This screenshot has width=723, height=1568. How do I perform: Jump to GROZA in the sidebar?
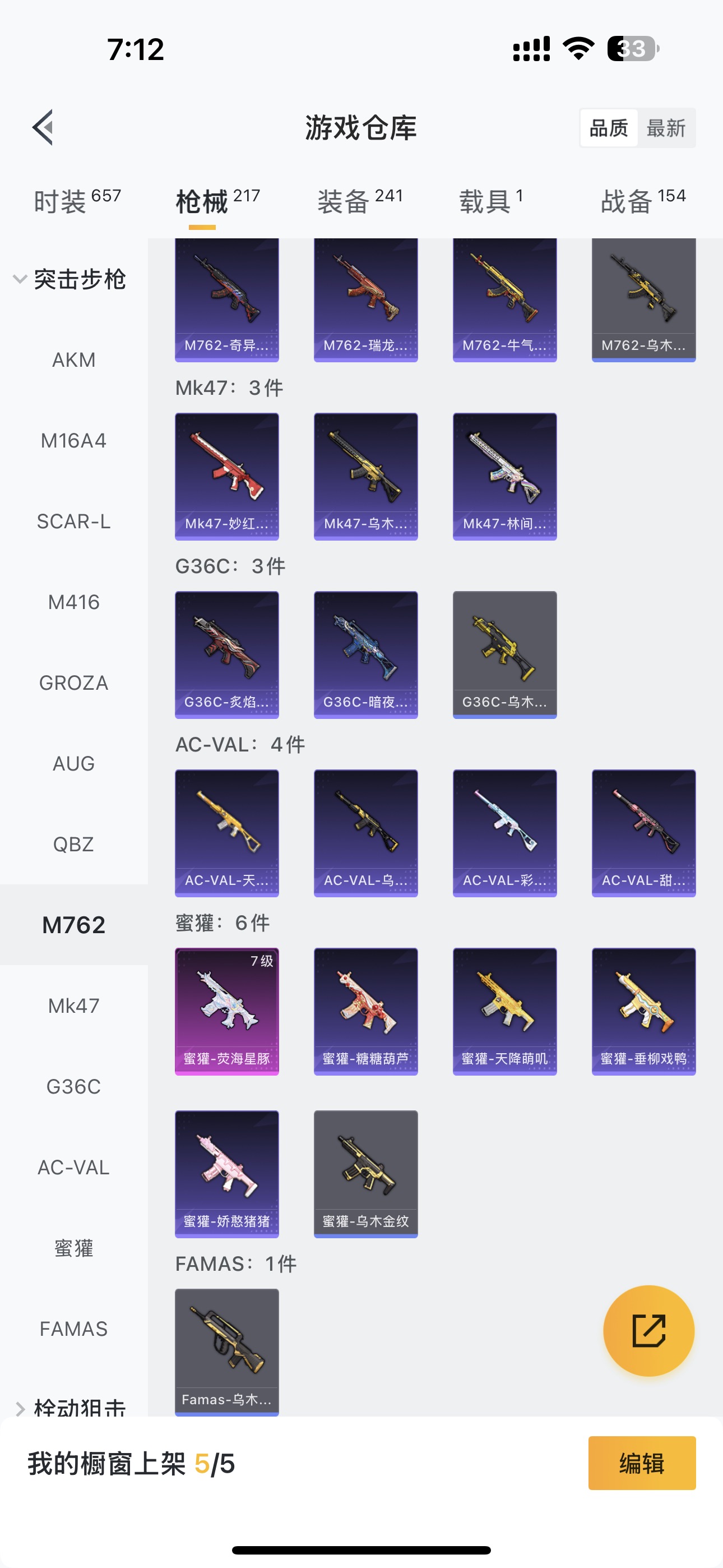pyautogui.click(x=73, y=683)
